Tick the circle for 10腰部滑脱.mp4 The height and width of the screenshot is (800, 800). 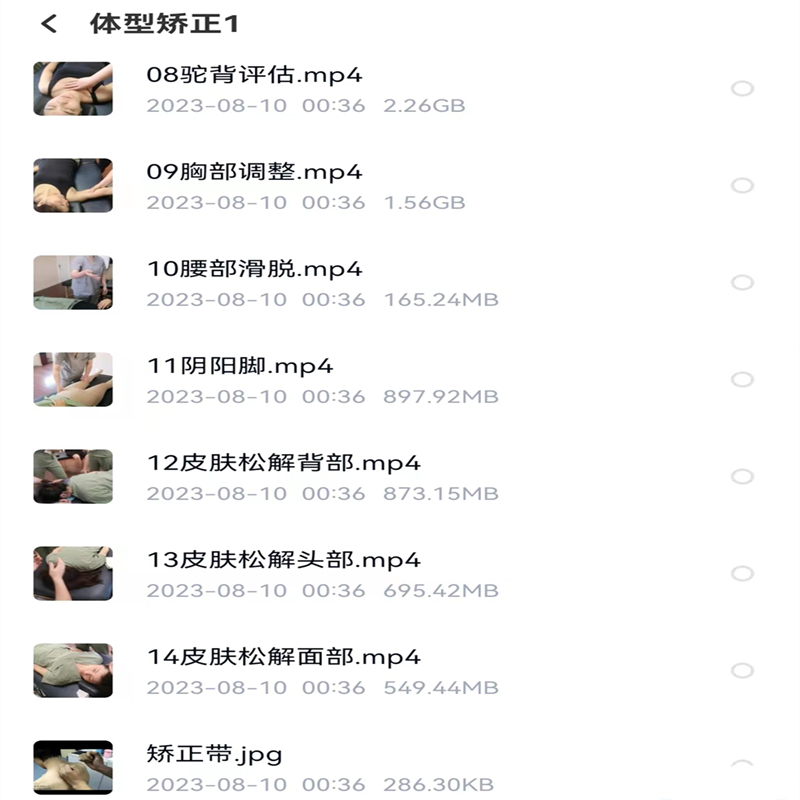click(742, 283)
